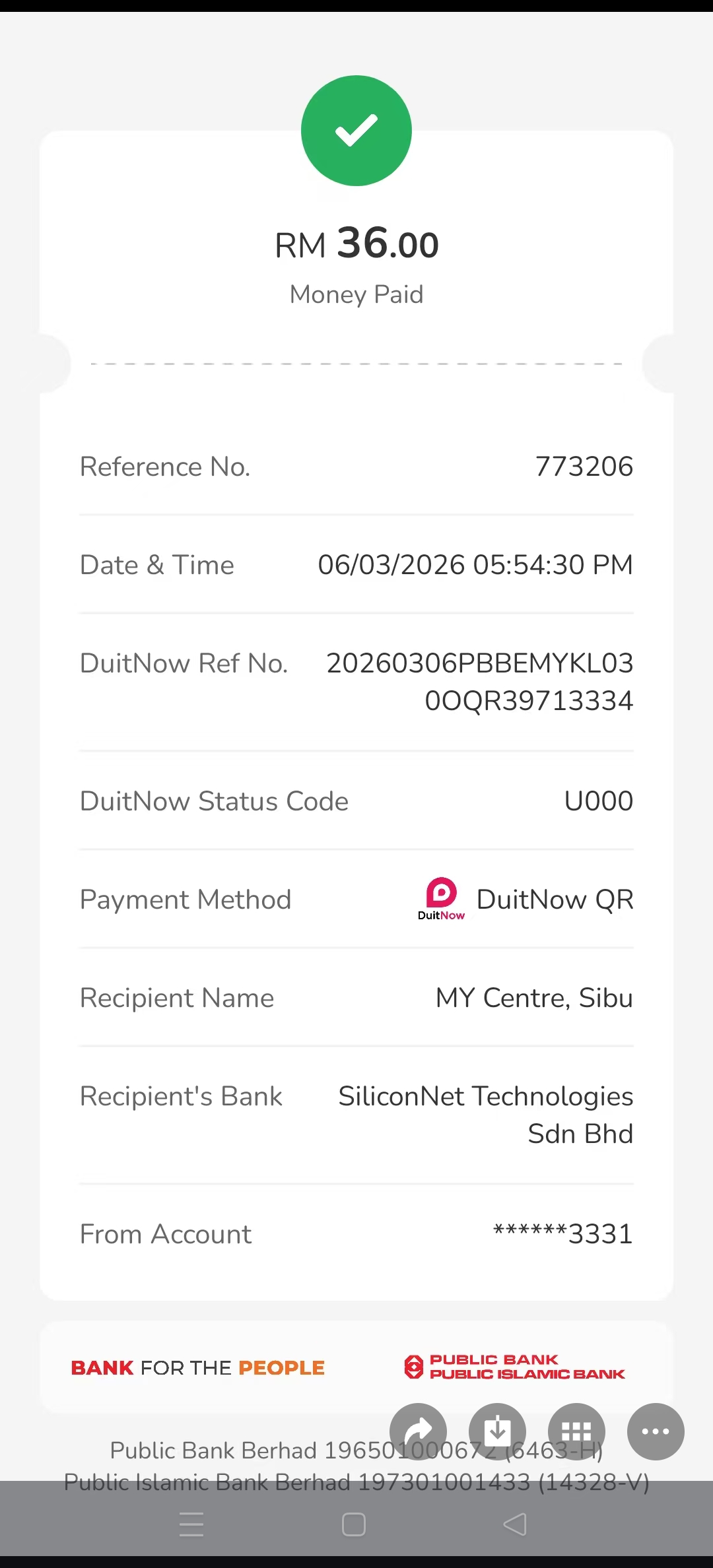Return to the phone's home screen

pyautogui.click(x=354, y=1524)
